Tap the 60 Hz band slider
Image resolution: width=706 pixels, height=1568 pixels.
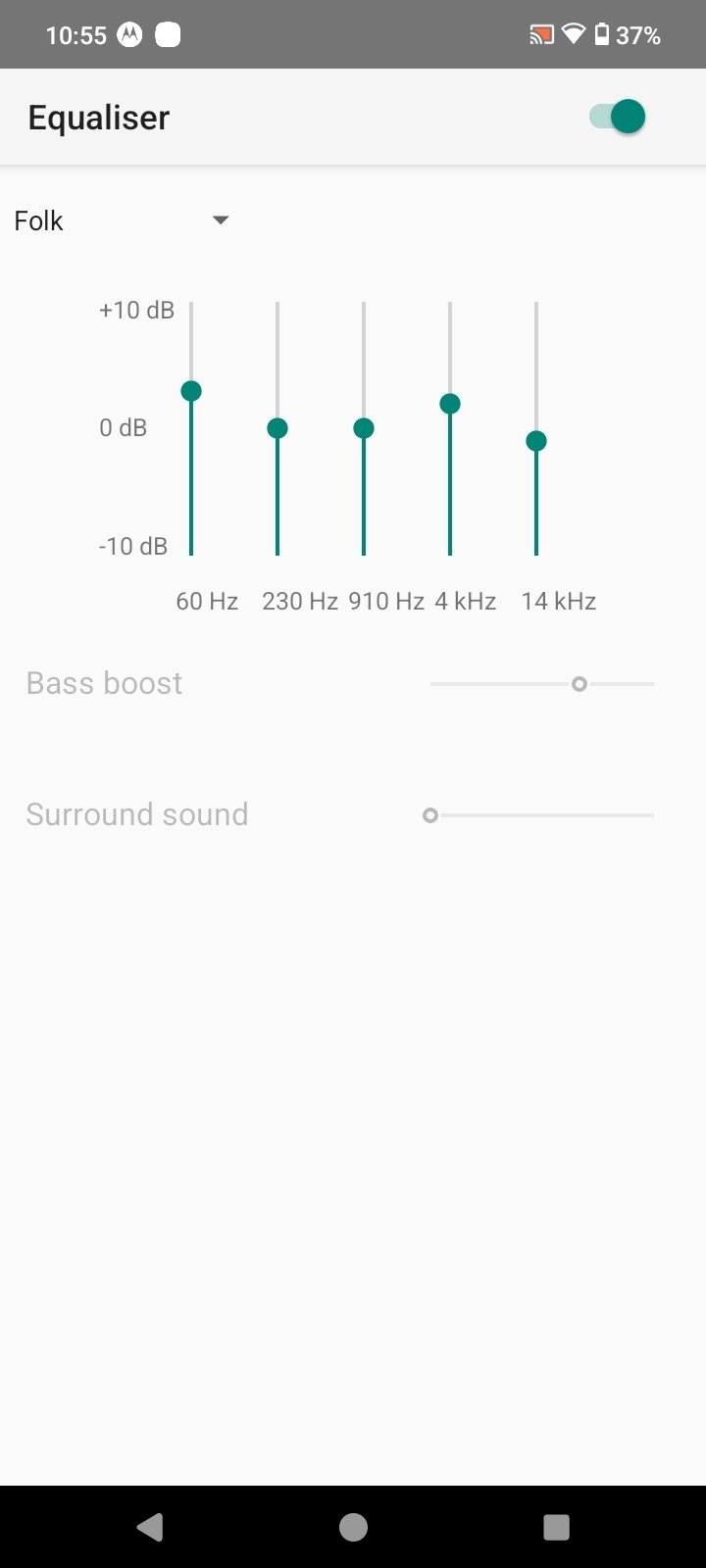191,428
